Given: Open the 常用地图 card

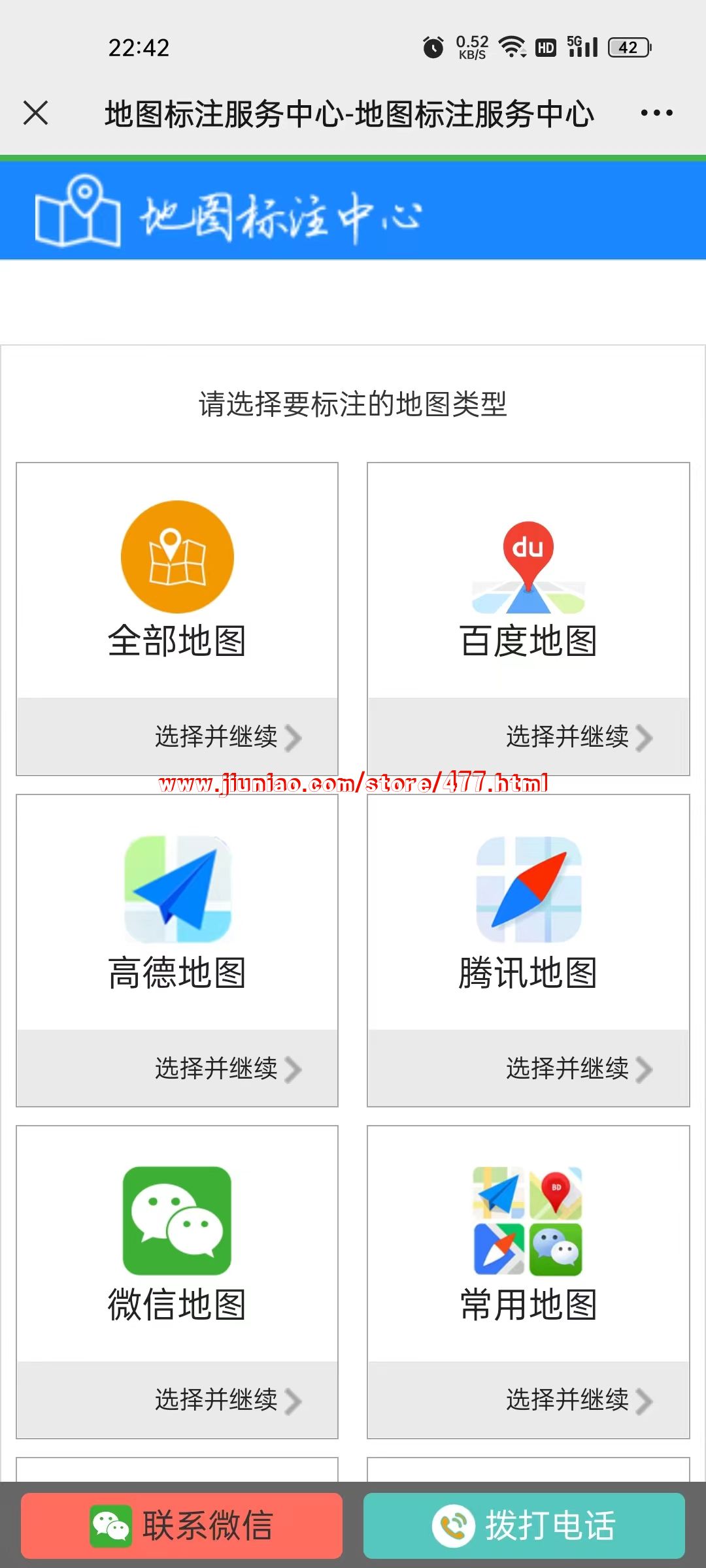Looking at the screenshot, I should 528,1245.
